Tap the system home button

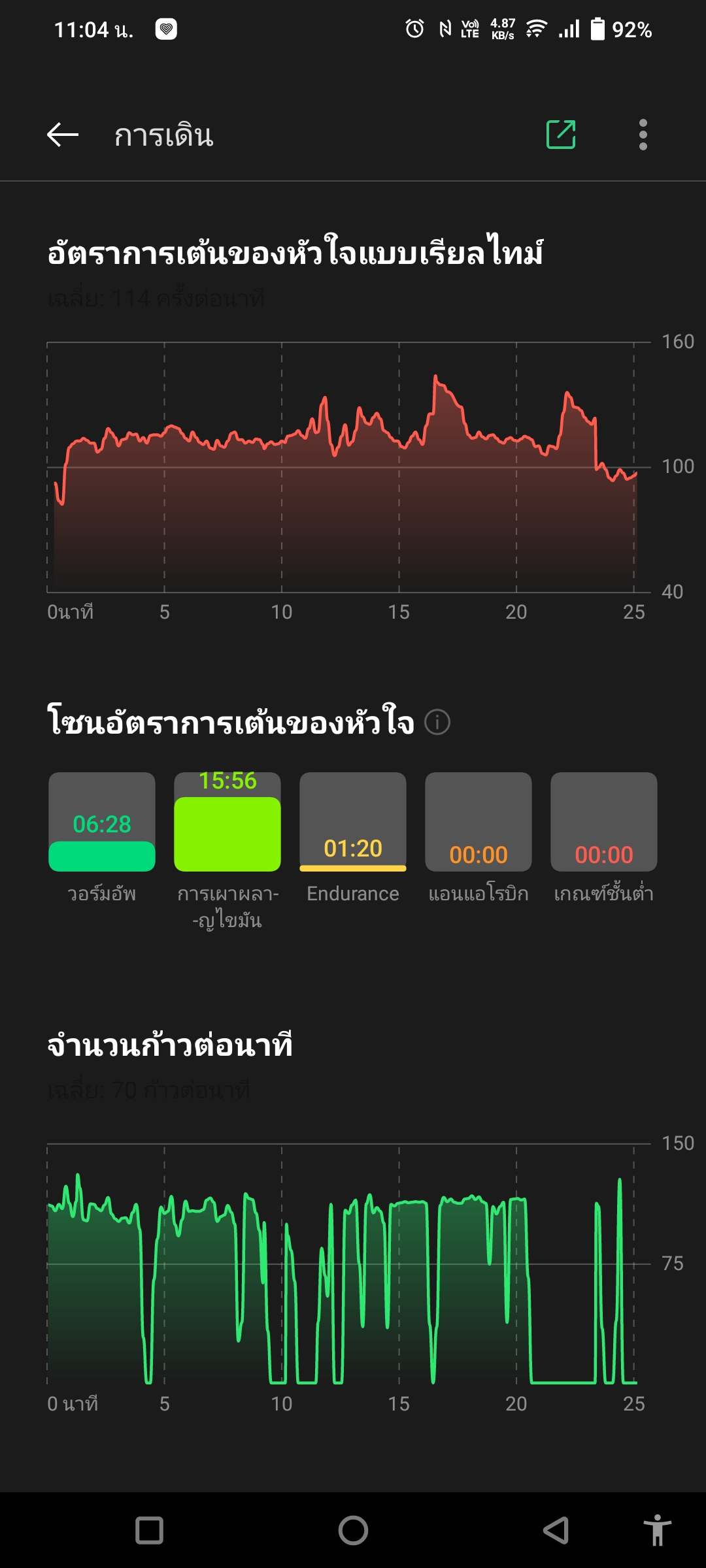pyautogui.click(x=353, y=1530)
